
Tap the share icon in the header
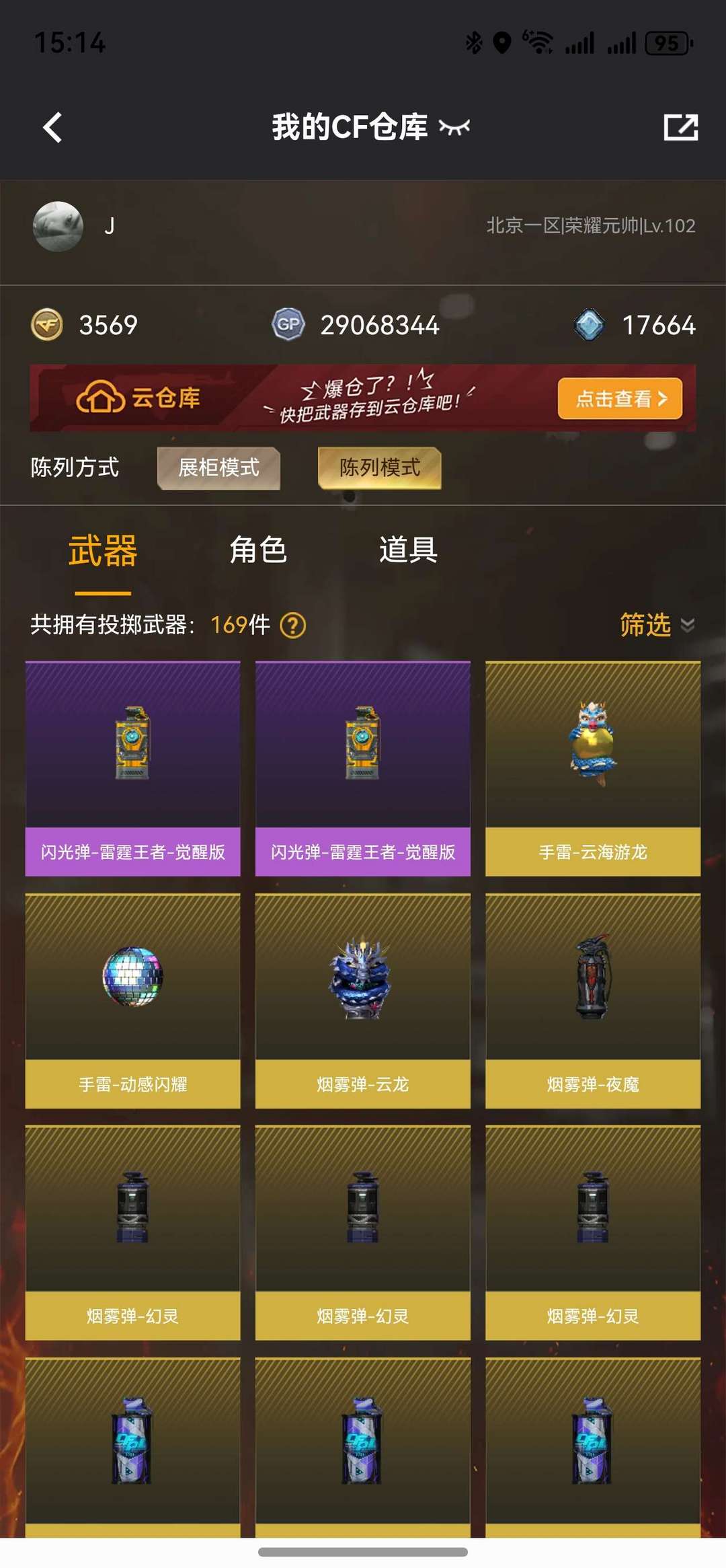(x=680, y=127)
